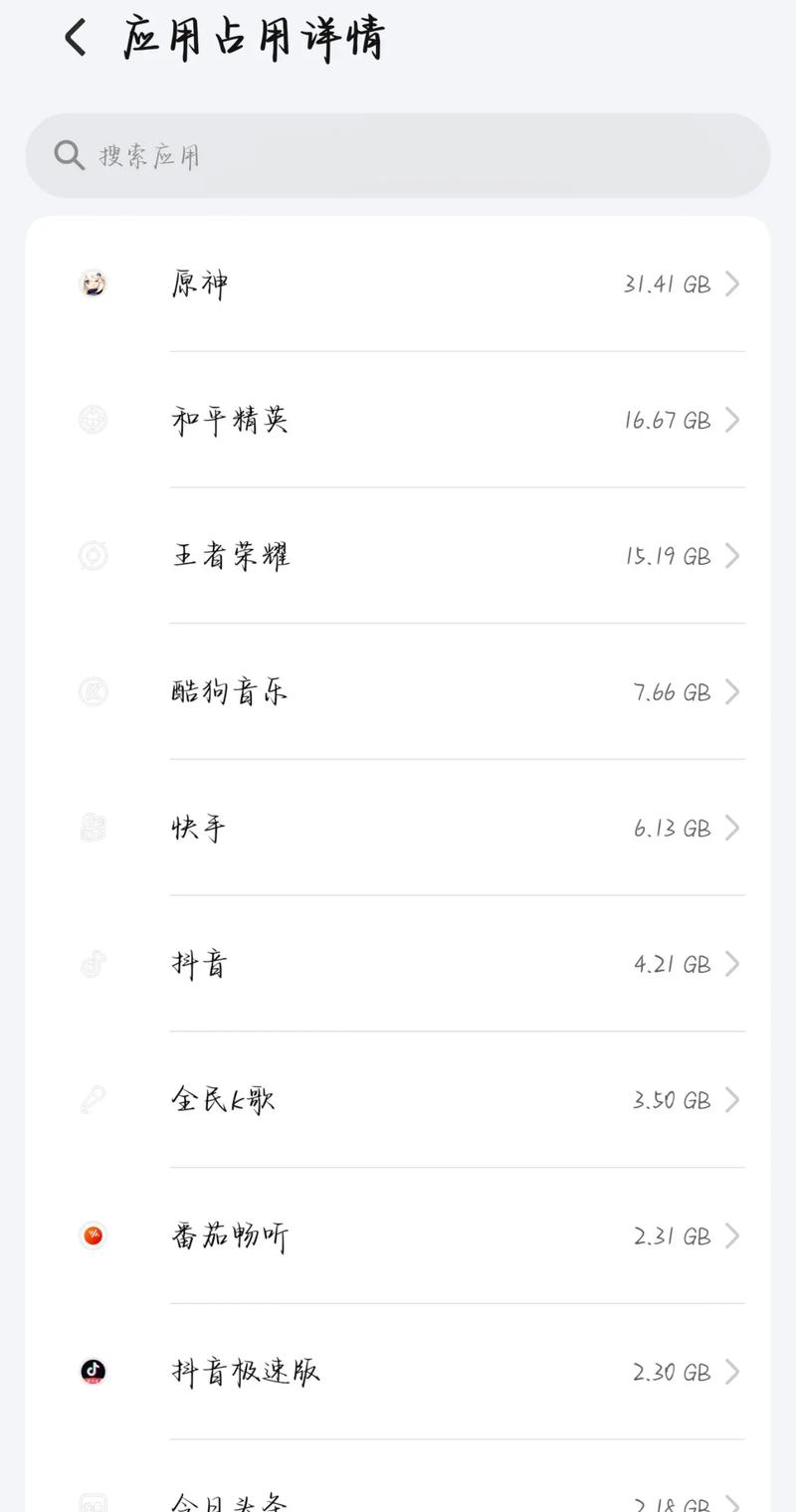The width and height of the screenshot is (796, 1512).
Task: Select the 和平精英 app icon
Action: click(x=93, y=420)
